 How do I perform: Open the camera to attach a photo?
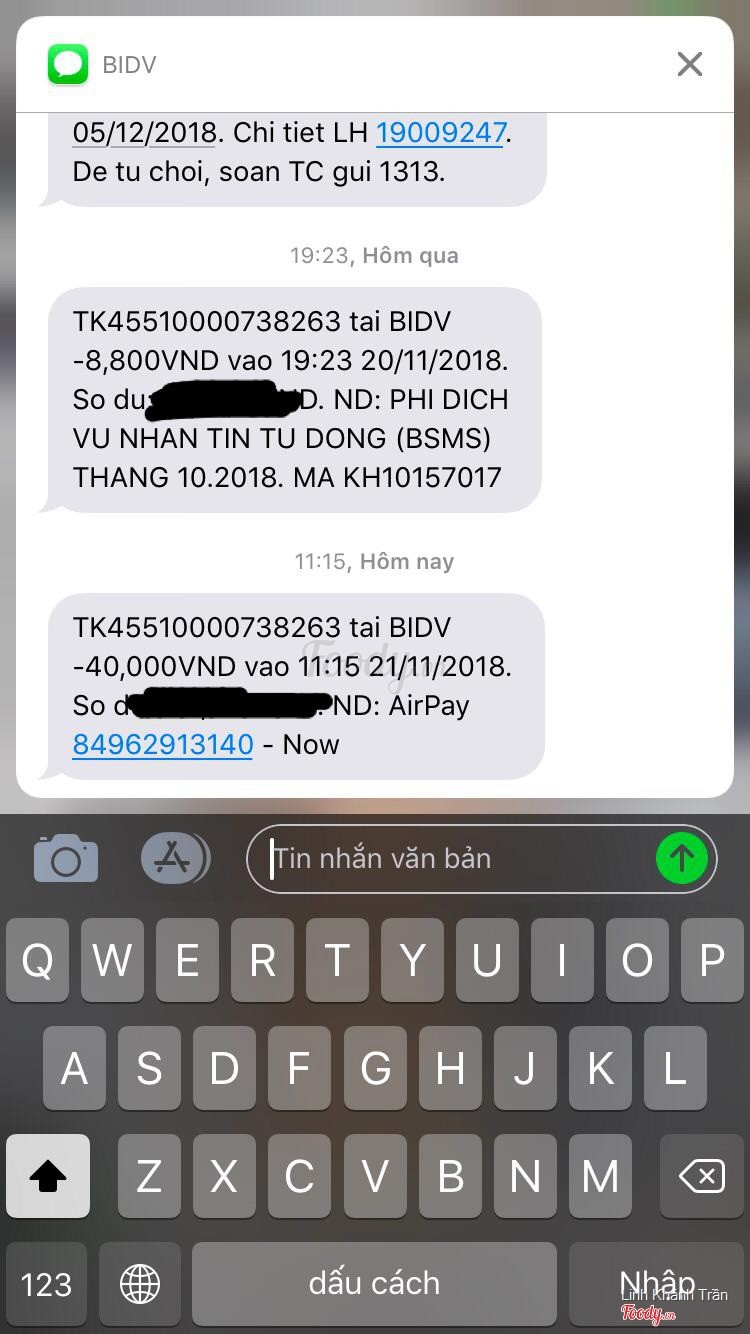[66, 859]
